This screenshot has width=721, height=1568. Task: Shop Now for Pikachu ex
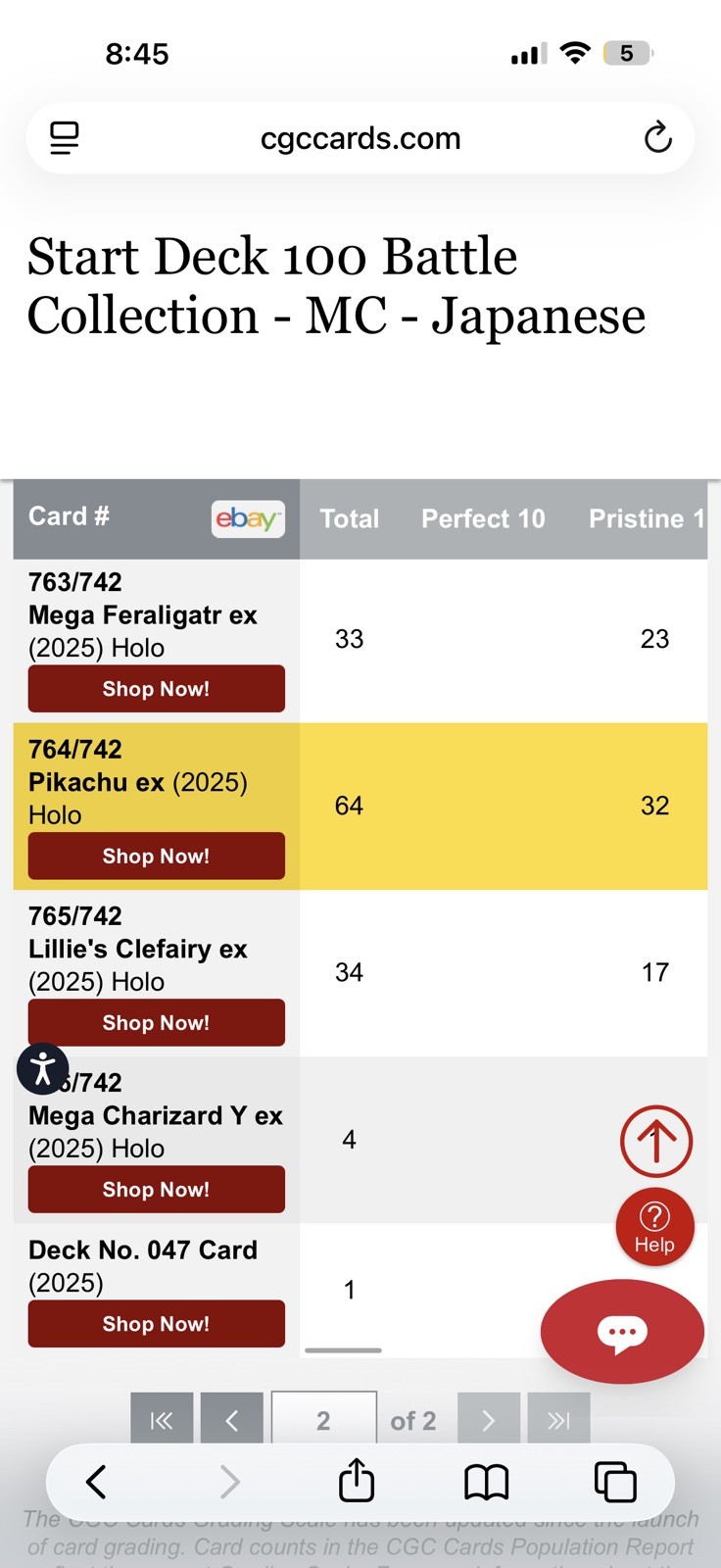coord(157,856)
